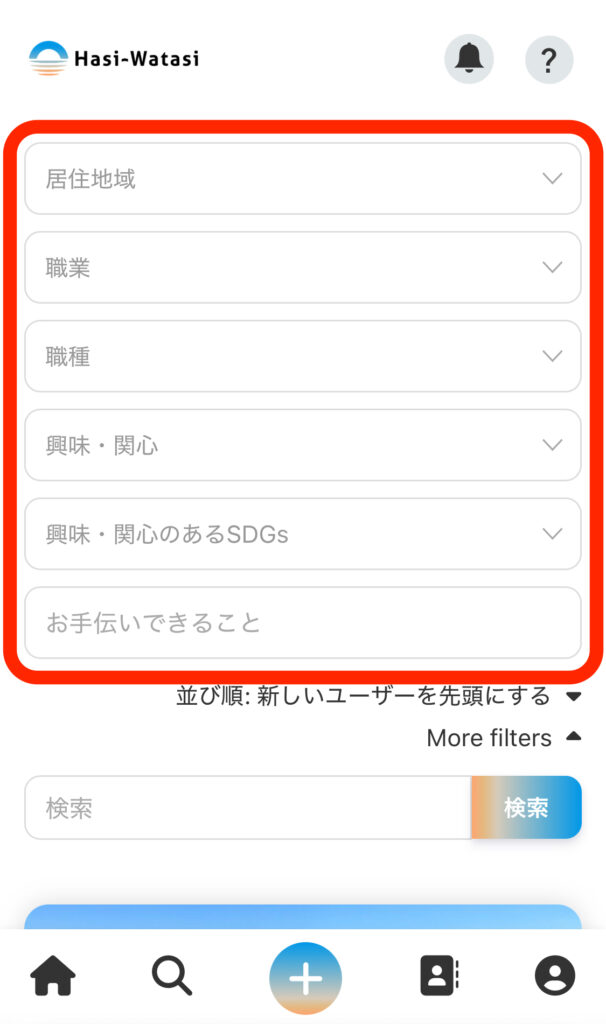606x1024 pixels.
Task: Tap the plus create button
Action: 305,978
